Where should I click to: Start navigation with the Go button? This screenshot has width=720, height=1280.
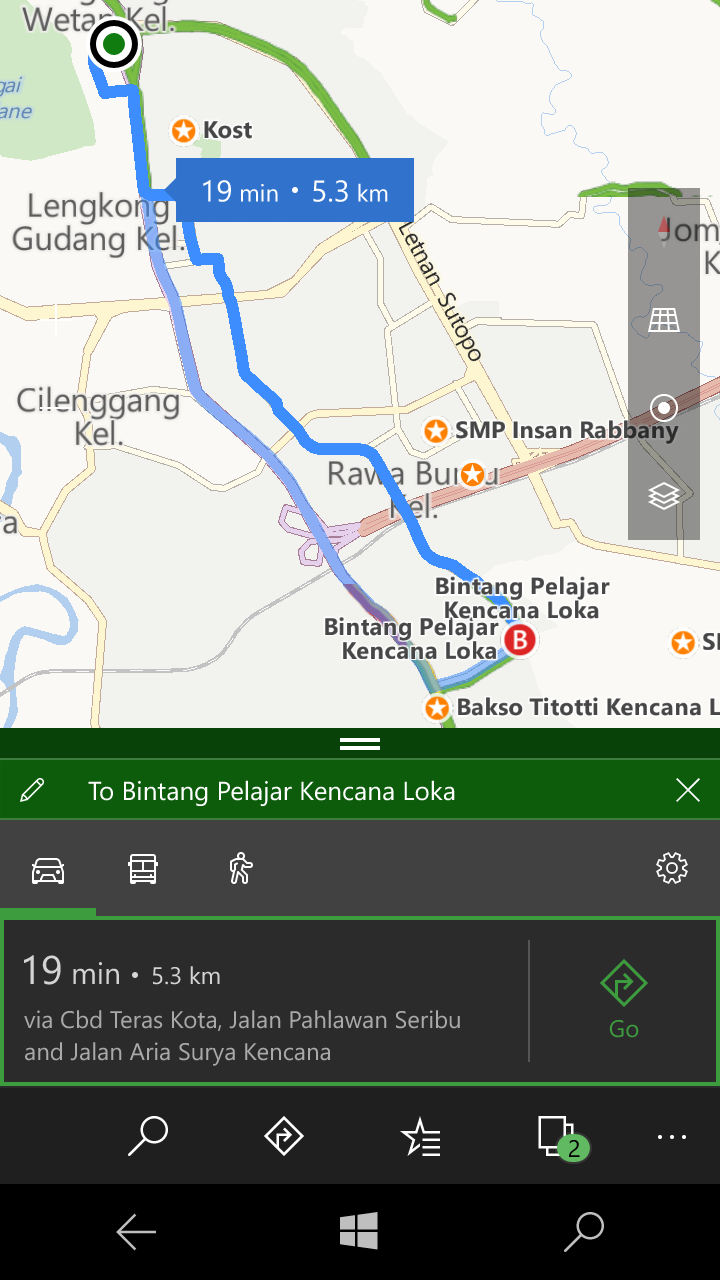pos(623,1001)
